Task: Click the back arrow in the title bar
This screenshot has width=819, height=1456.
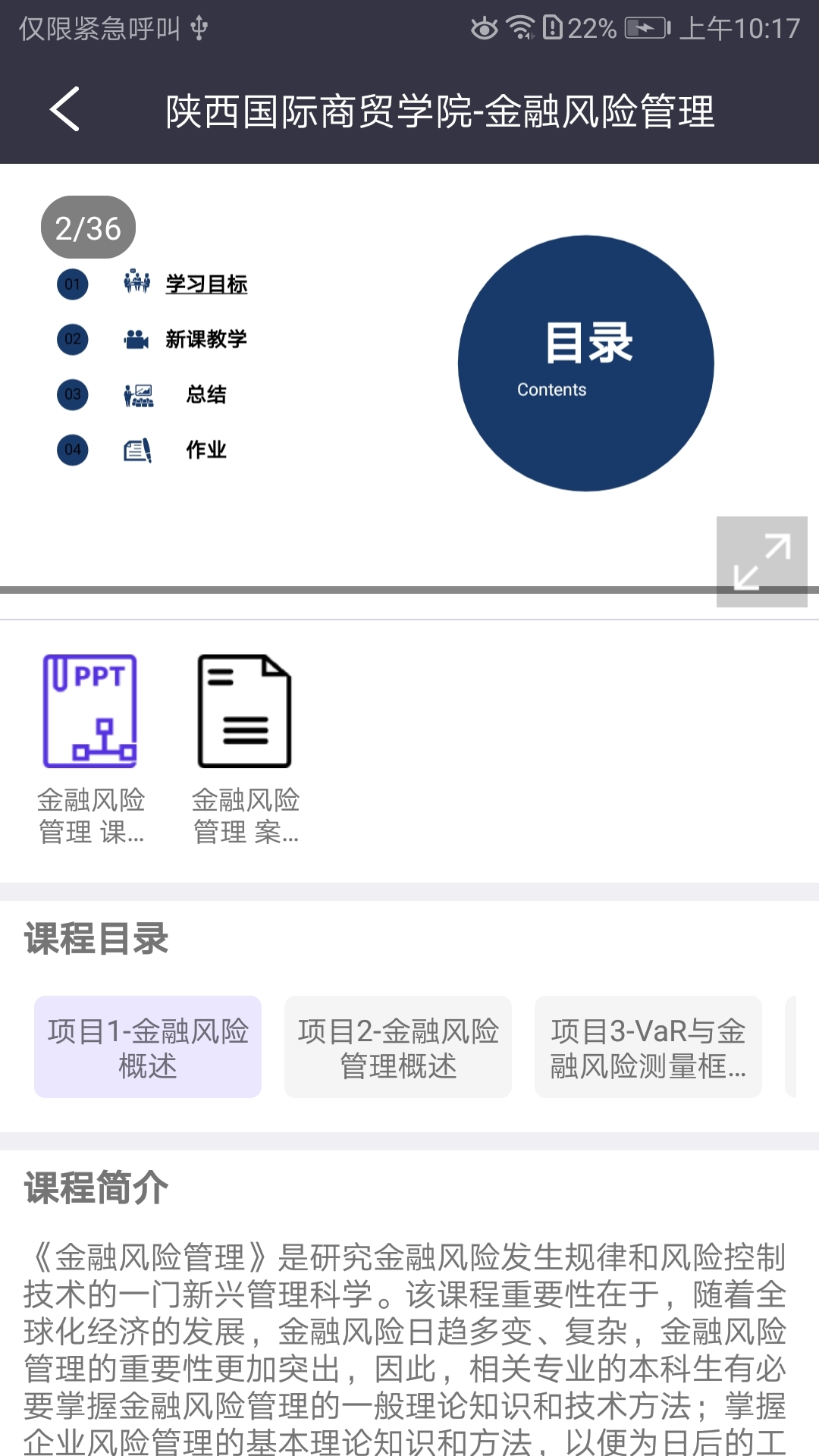Action: pyautogui.click(x=64, y=108)
